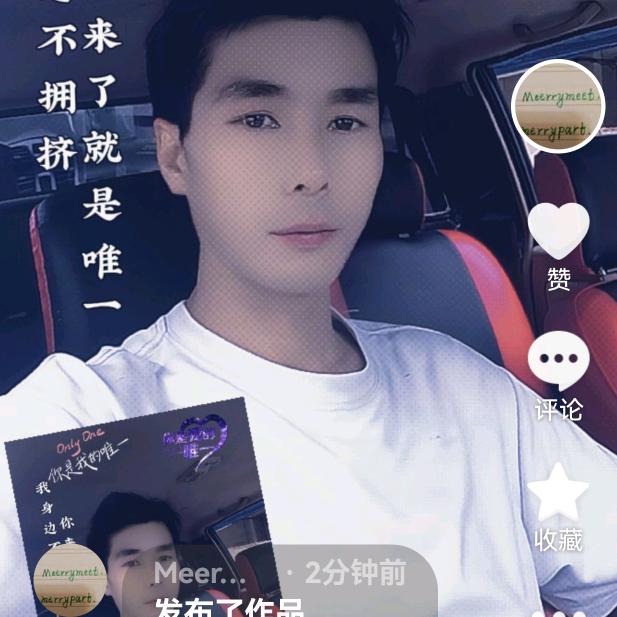
Task: Open the Only One picture-in-picture thumbnail
Action: pyautogui.click(x=142, y=508)
